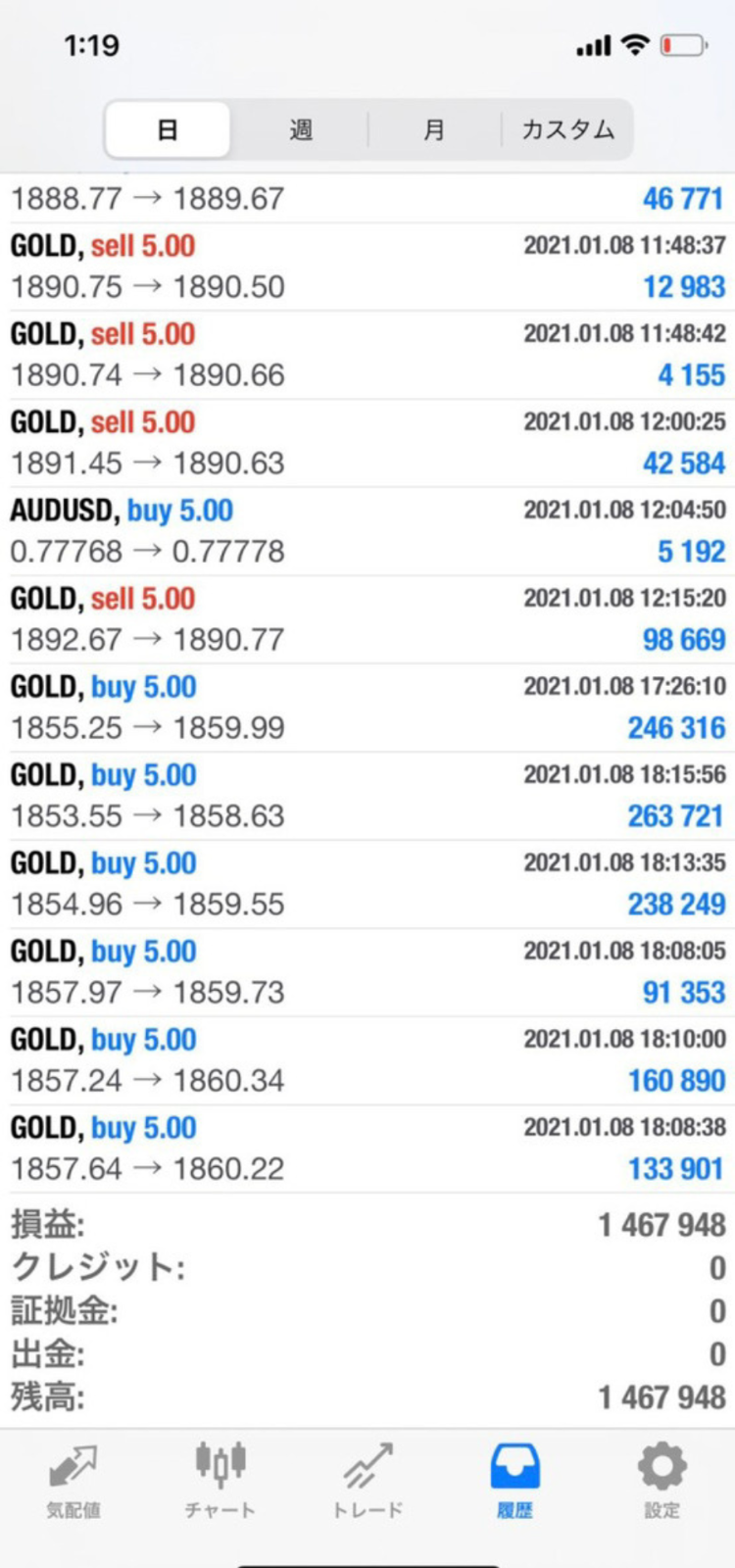
Task: Open the カスタム custom period tab
Action: [x=567, y=129]
